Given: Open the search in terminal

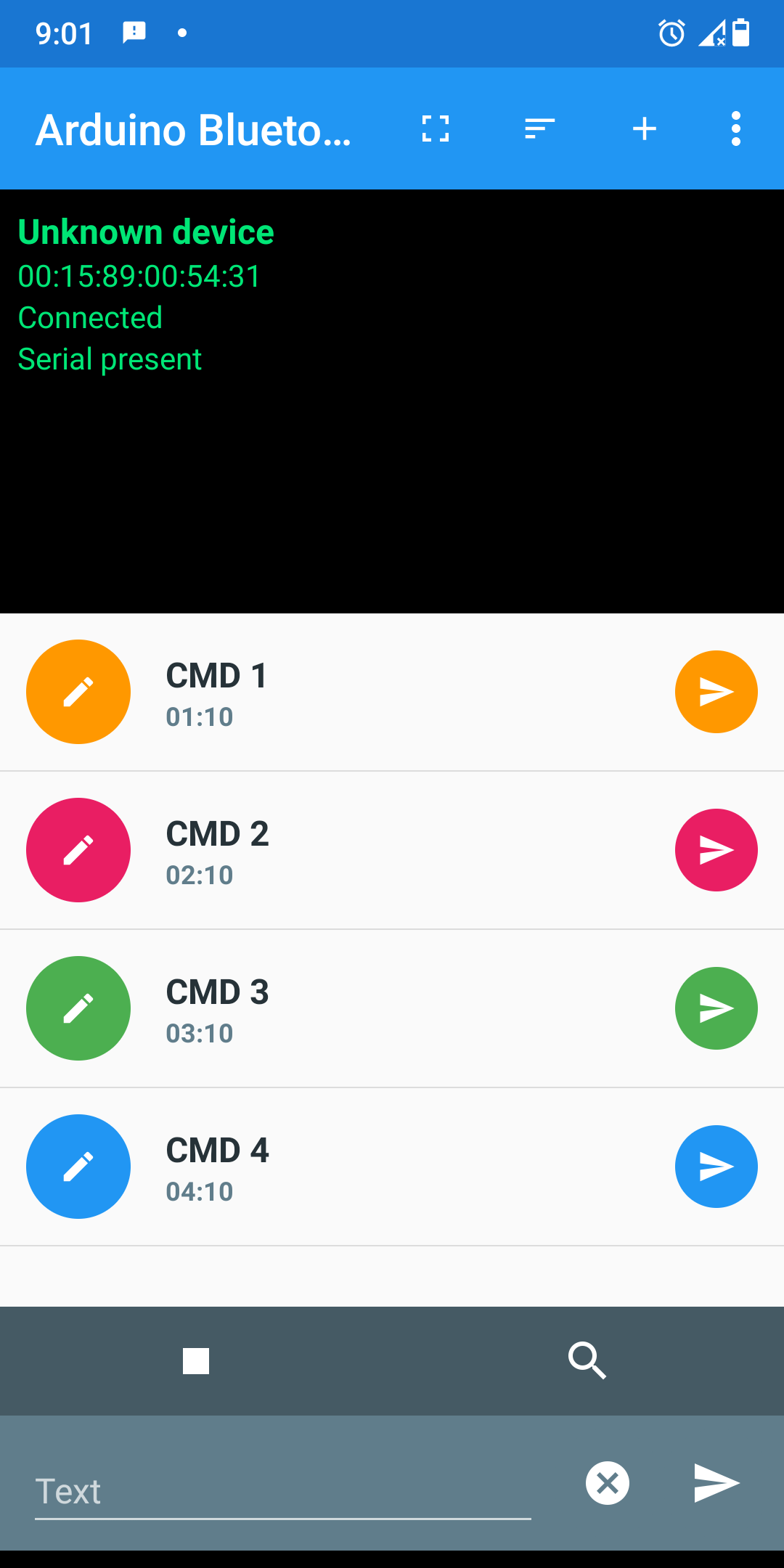Looking at the screenshot, I should pyautogui.click(x=588, y=1361).
